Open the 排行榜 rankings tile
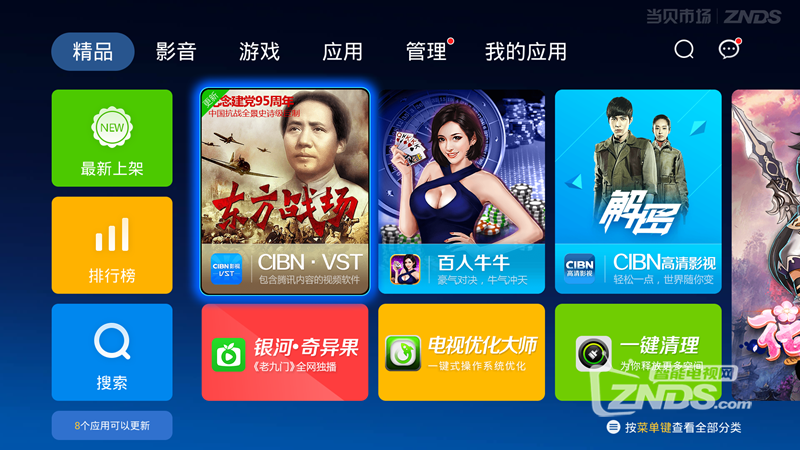The image size is (800, 450). click(x=112, y=245)
